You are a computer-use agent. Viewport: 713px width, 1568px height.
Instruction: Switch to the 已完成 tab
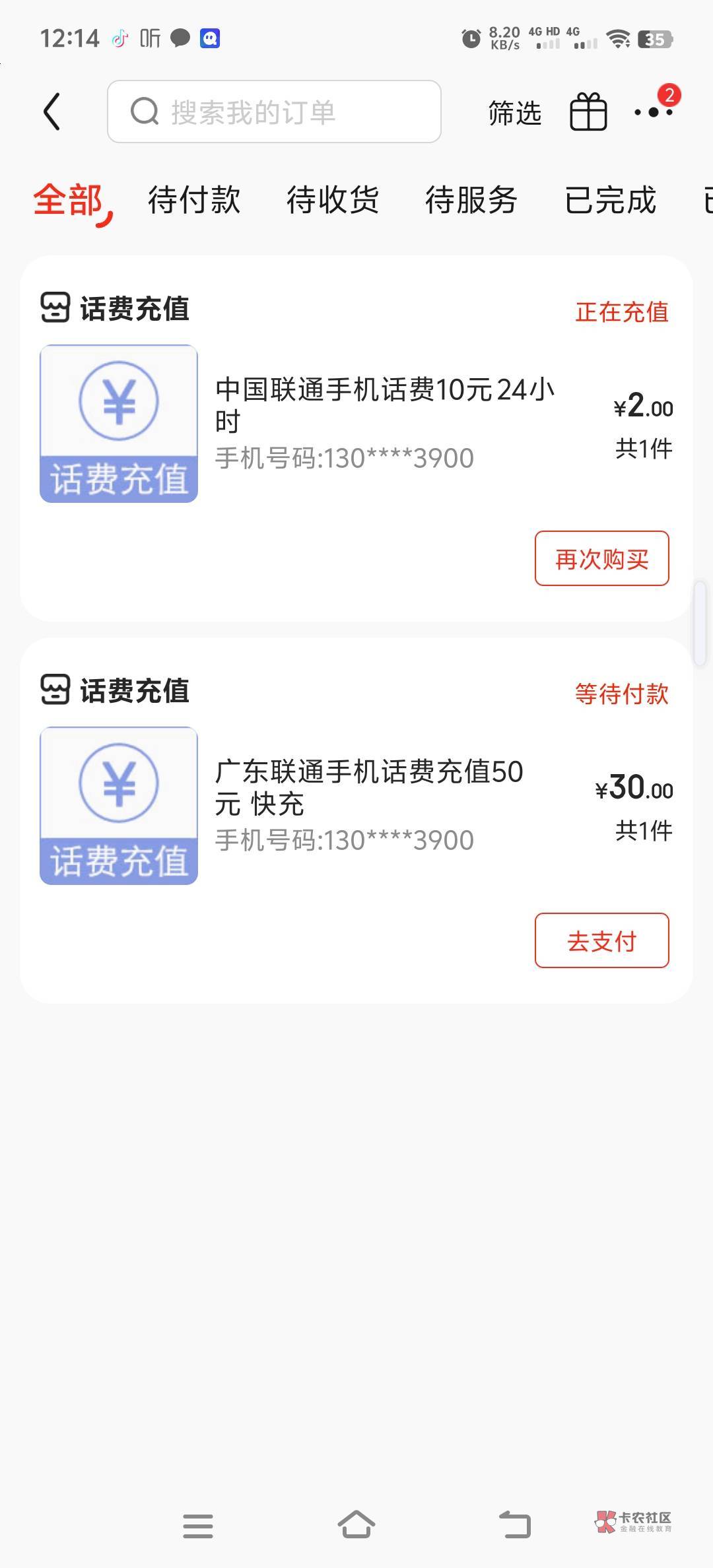tap(611, 200)
